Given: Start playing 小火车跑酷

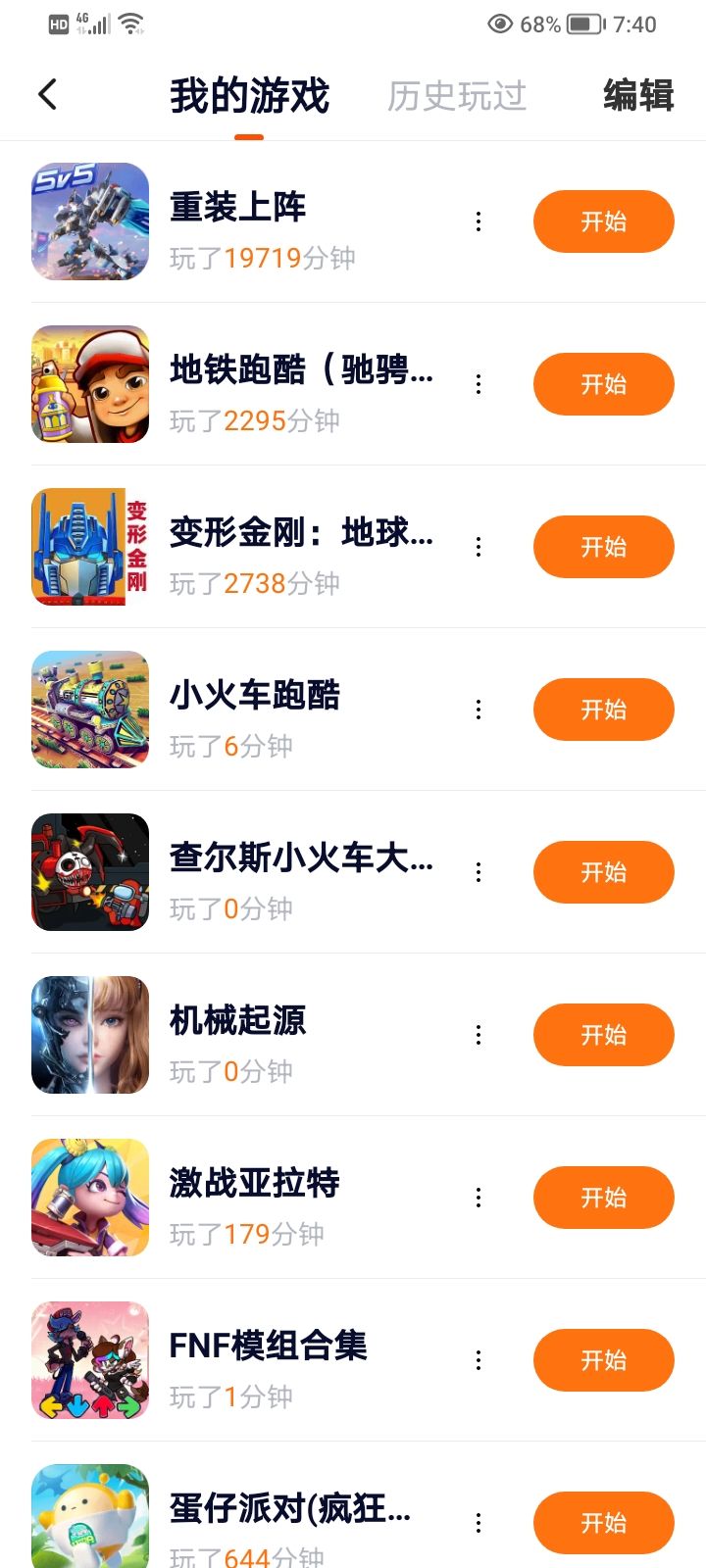Looking at the screenshot, I should (603, 710).
